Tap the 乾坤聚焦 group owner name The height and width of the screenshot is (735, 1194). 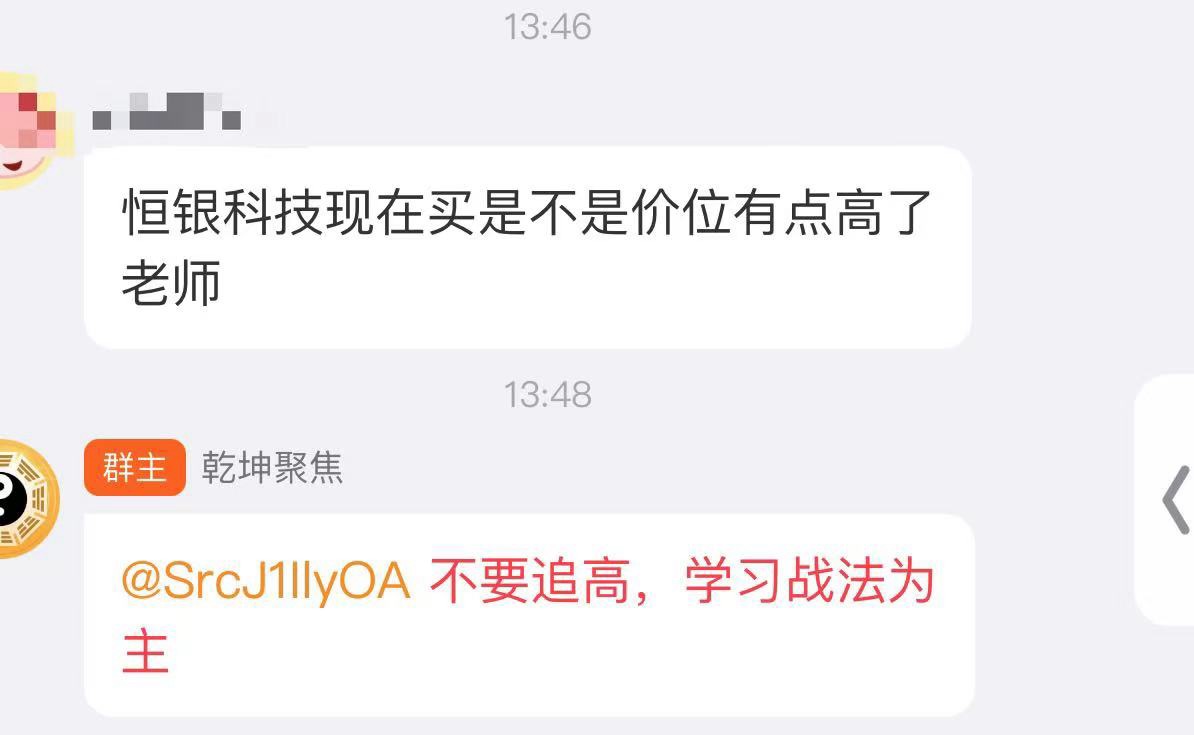tap(272, 467)
